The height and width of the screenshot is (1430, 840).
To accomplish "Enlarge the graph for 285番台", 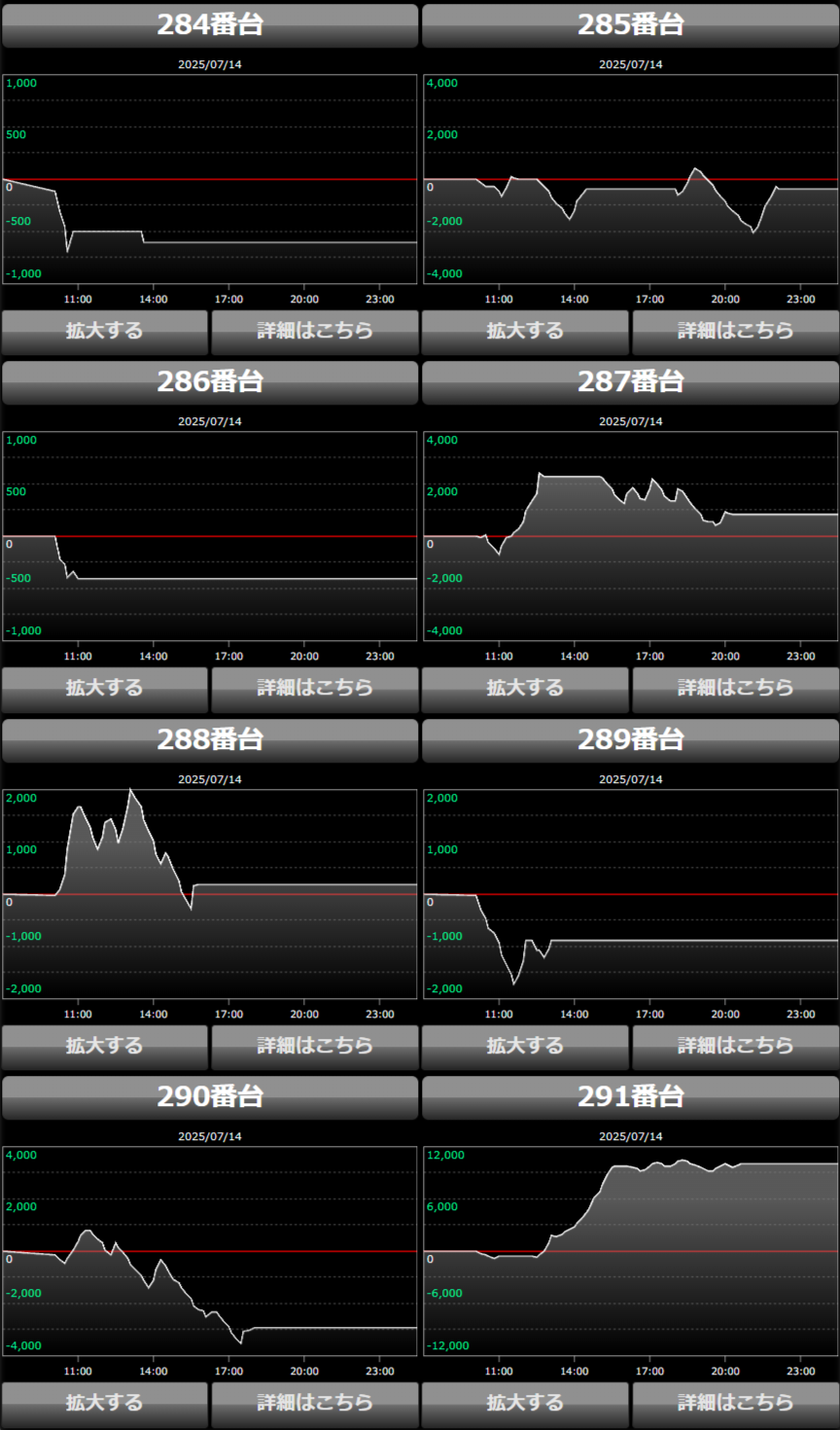I will tap(525, 332).
